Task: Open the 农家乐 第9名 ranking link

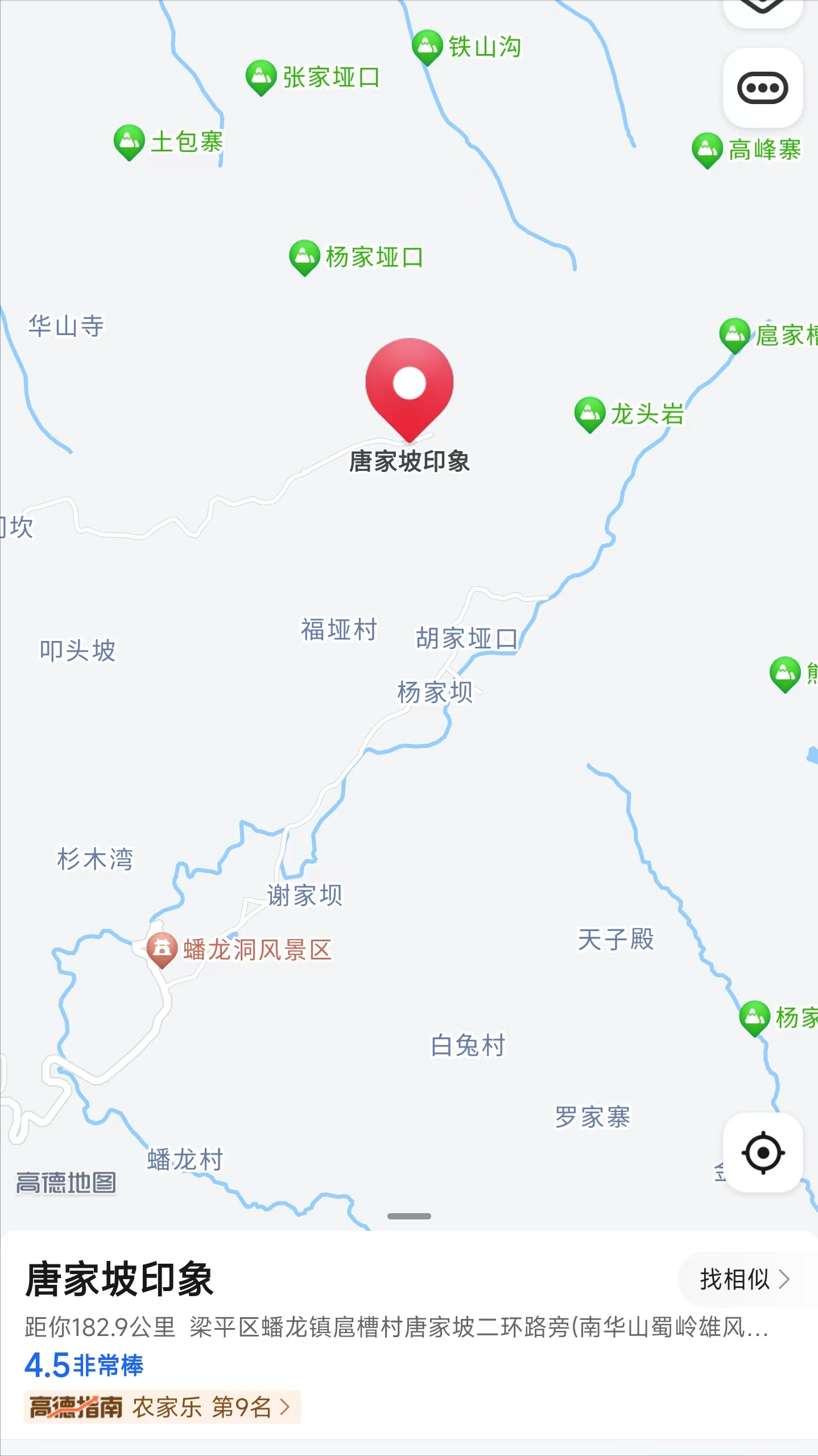Action: (162, 1407)
